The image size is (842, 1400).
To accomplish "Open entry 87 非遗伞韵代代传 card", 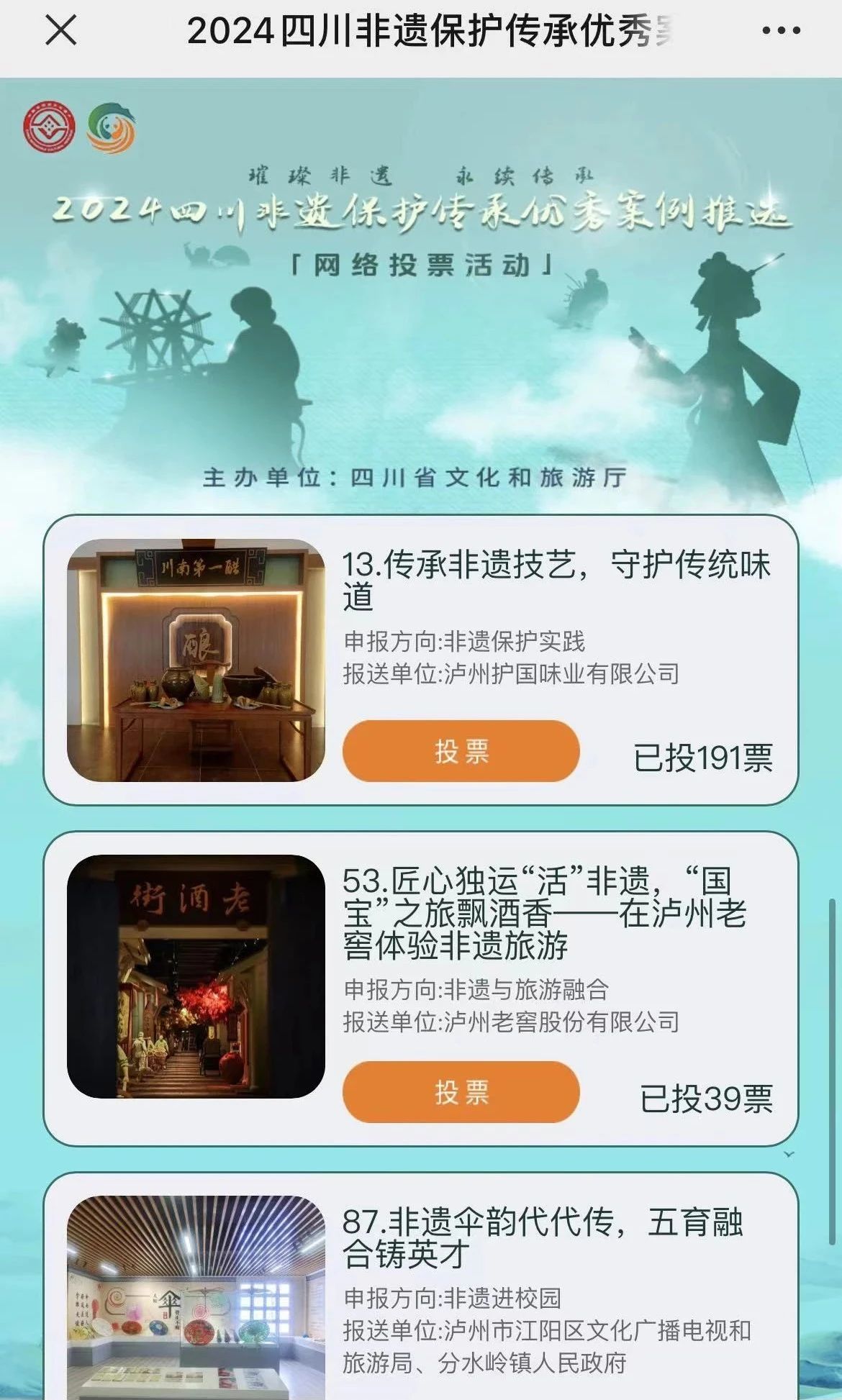I will [x=543, y=1237].
